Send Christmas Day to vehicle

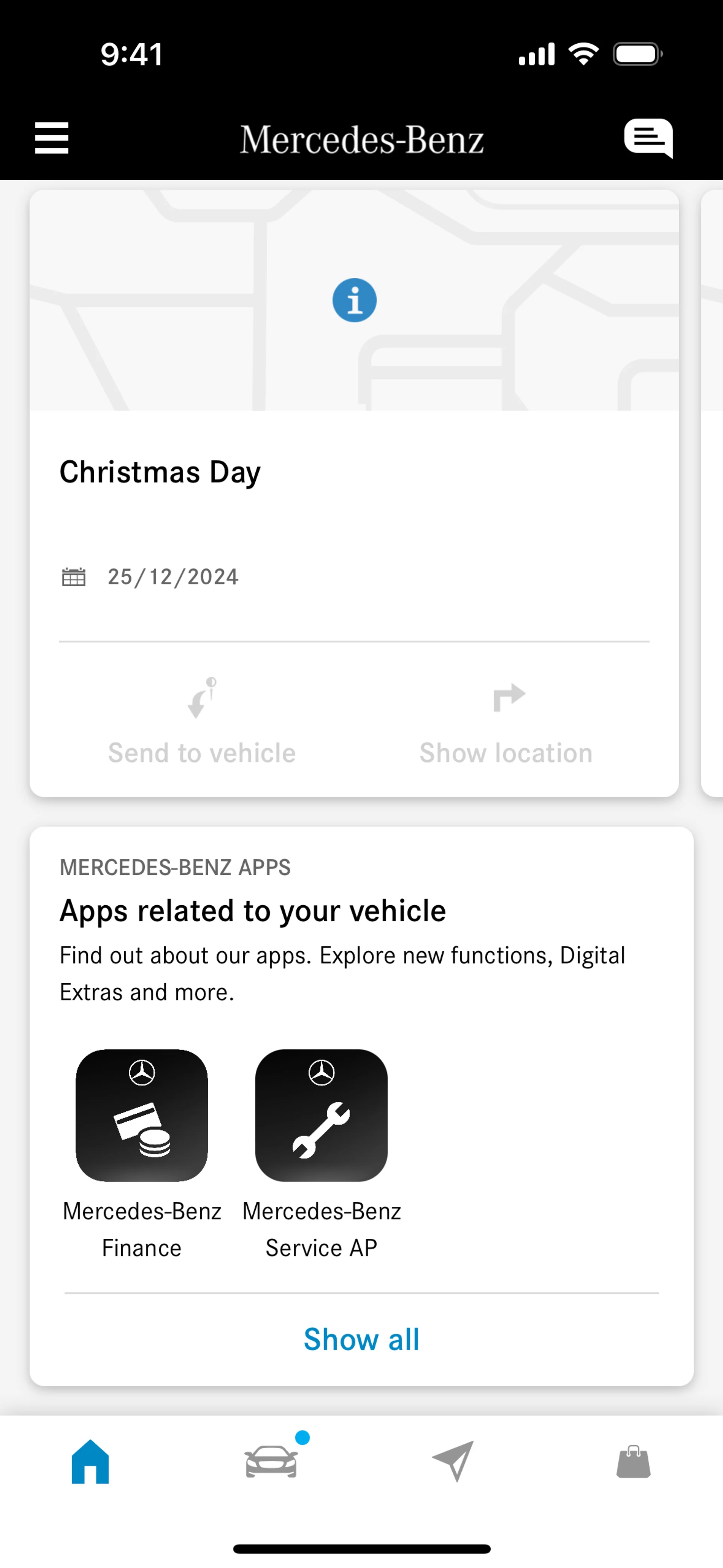click(x=202, y=722)
